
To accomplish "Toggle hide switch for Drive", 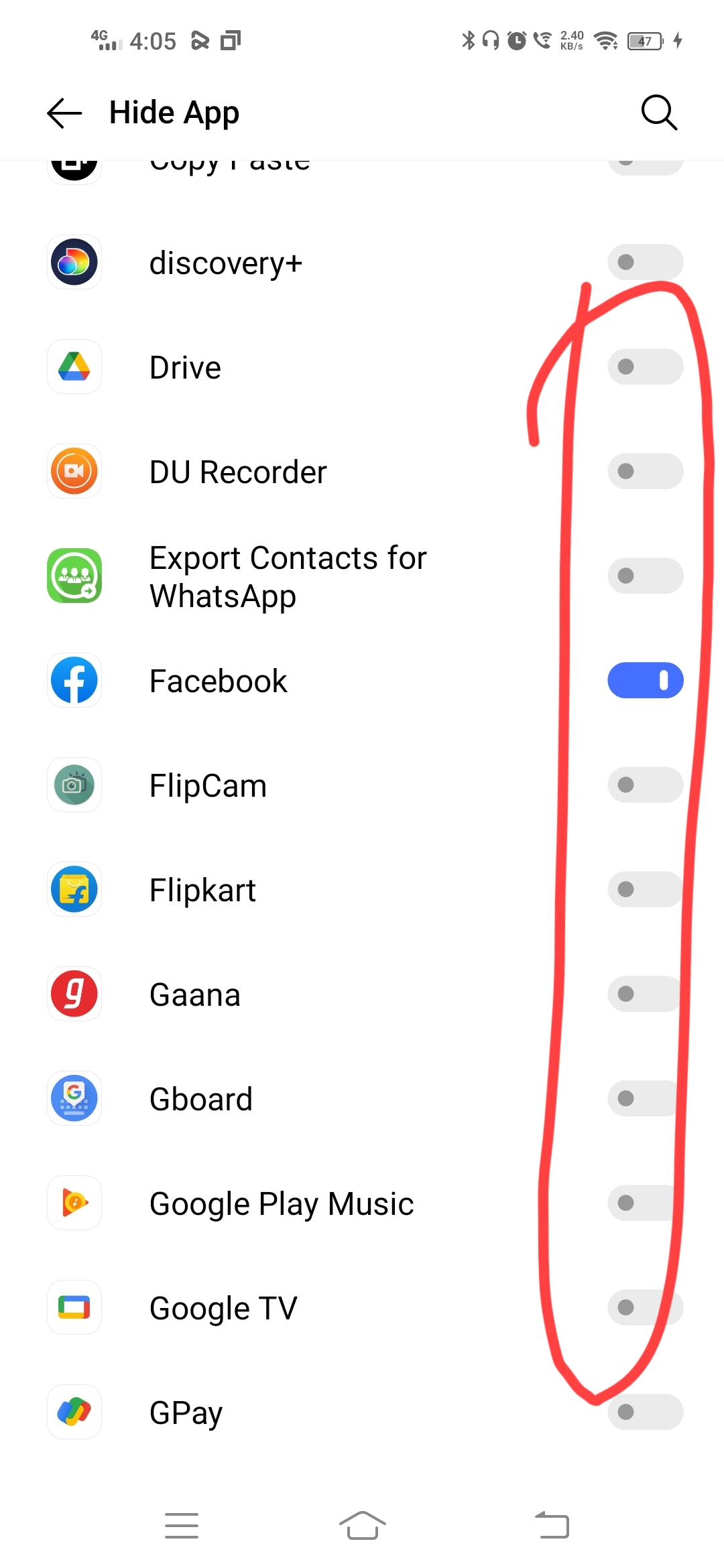I will click(645, 367).
